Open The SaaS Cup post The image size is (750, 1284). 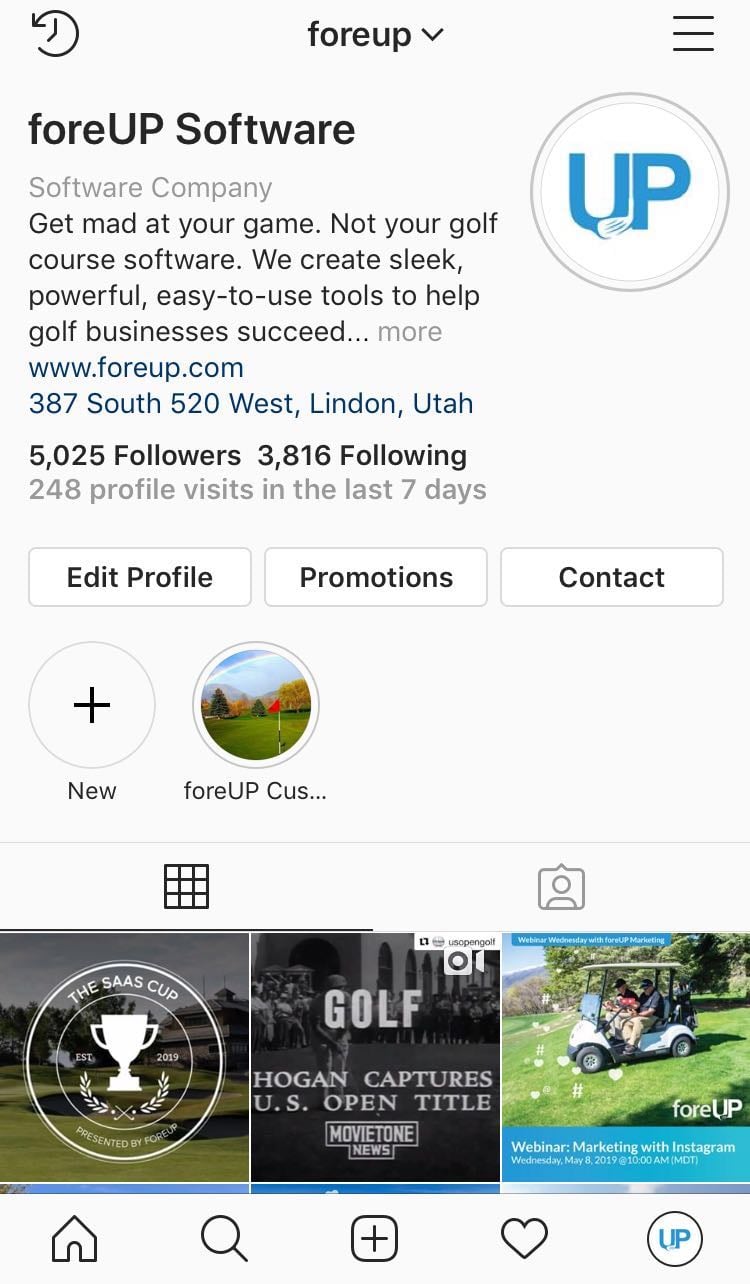124,1057
